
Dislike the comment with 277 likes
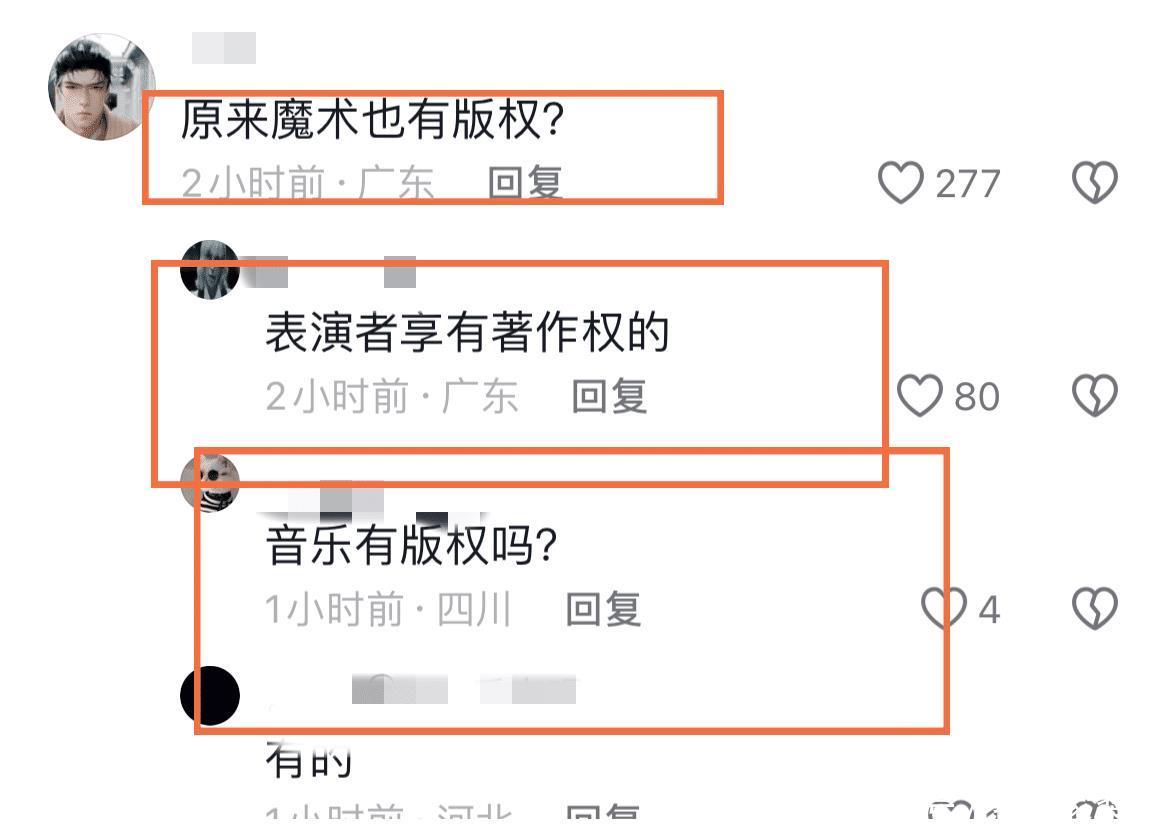[1094, 183]
